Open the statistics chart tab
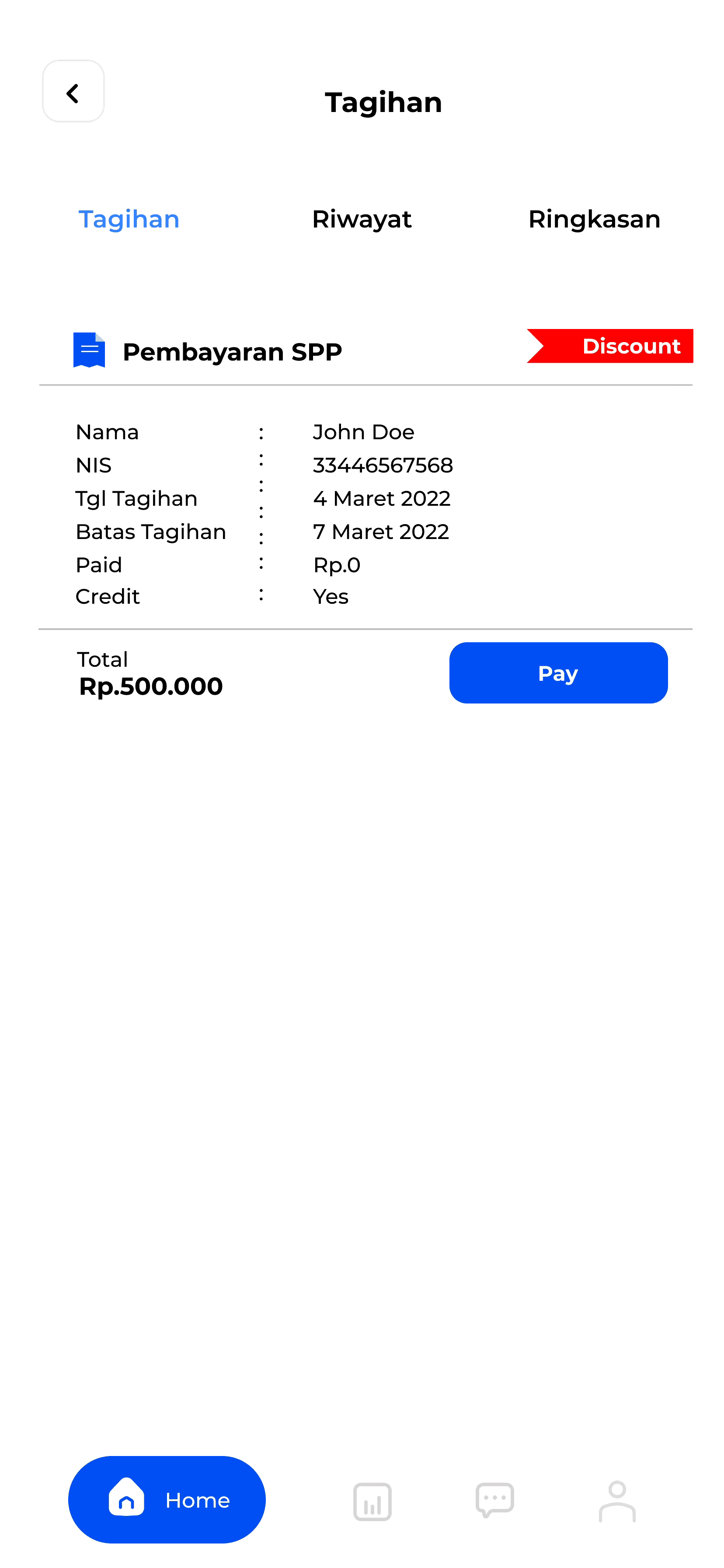 (372, 1501)
